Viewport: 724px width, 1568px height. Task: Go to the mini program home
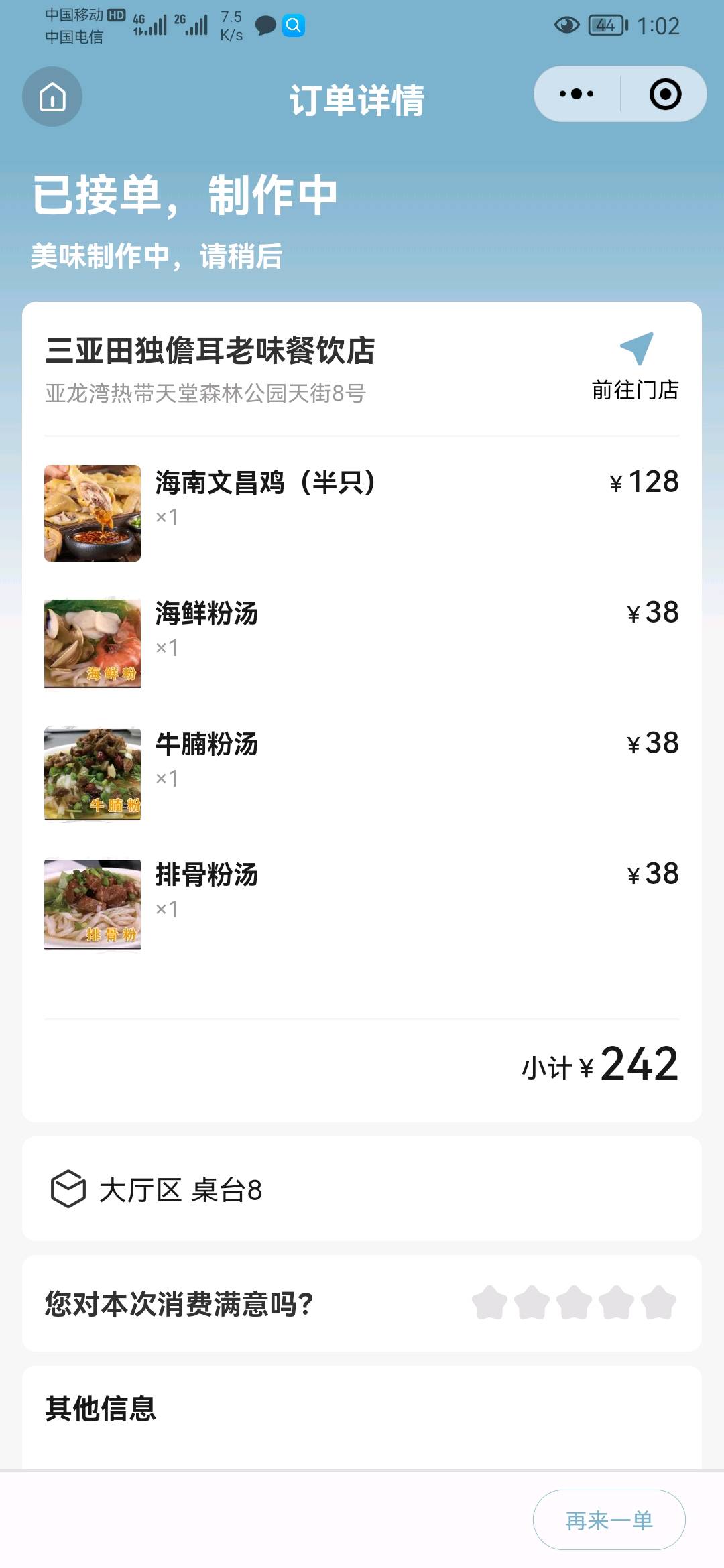point(52,97)
